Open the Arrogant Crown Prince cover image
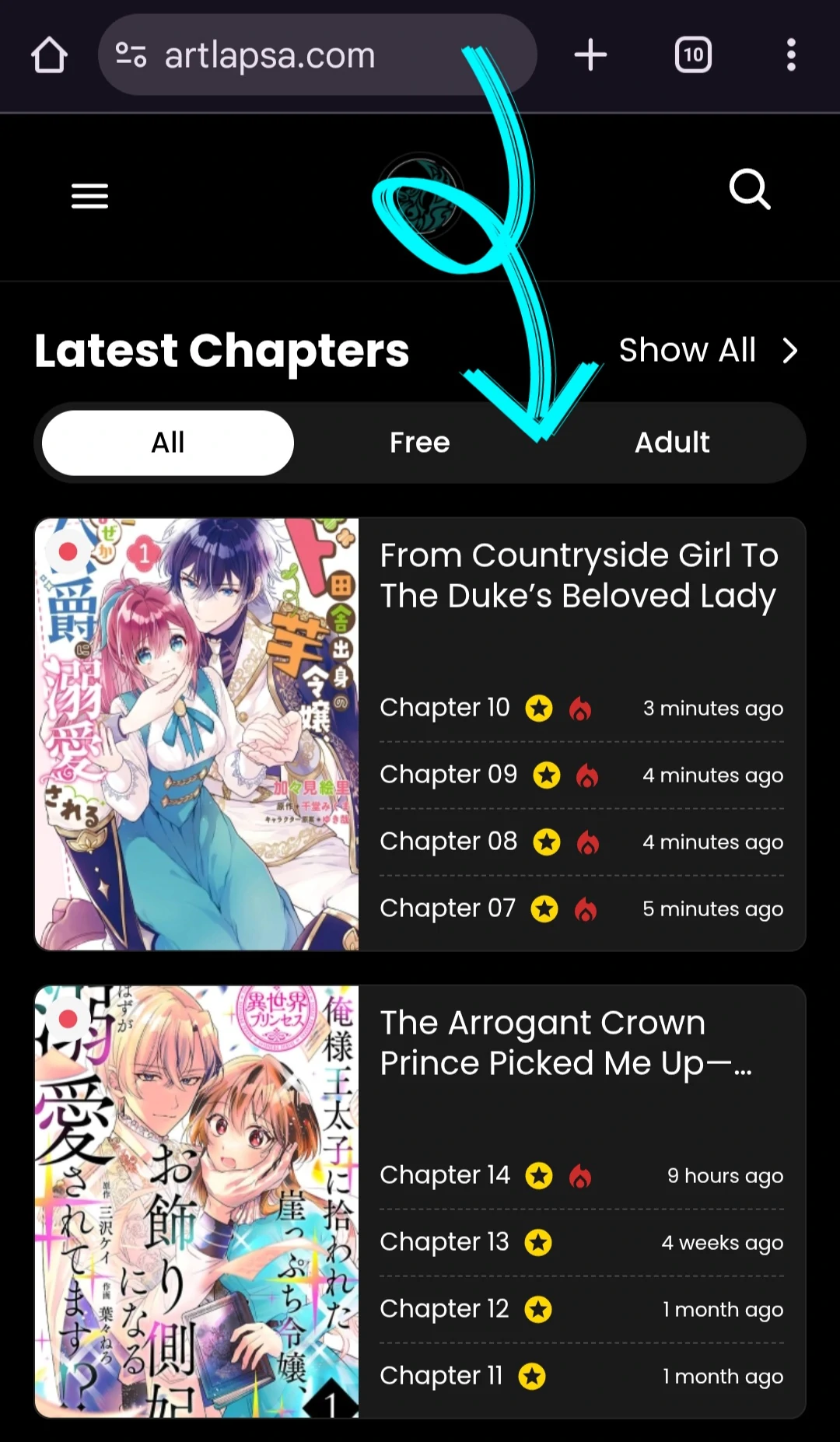This screenshot has height=1442, width=840. [197, 1201]
